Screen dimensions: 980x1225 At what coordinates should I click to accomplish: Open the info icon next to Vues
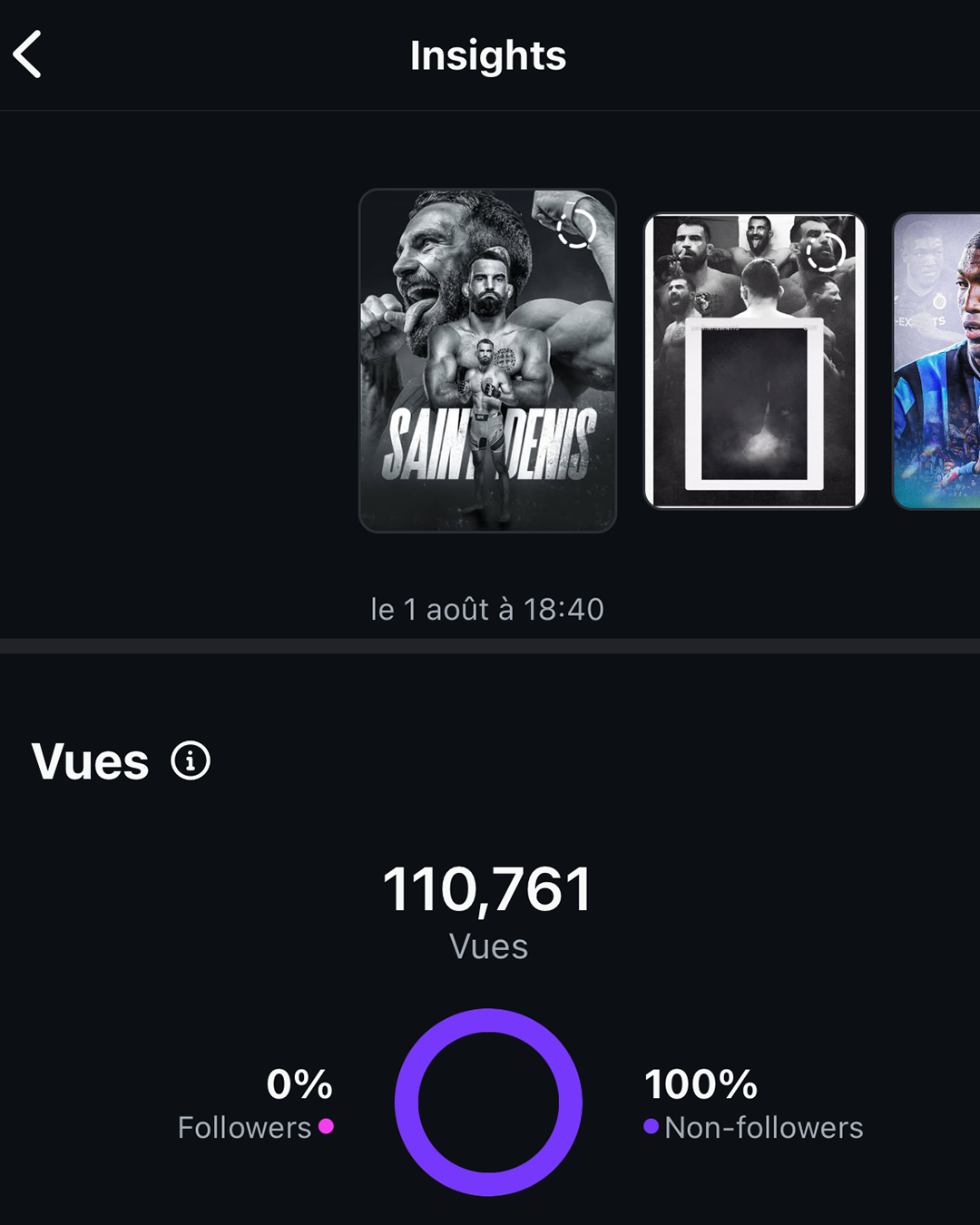click(191, 760)
